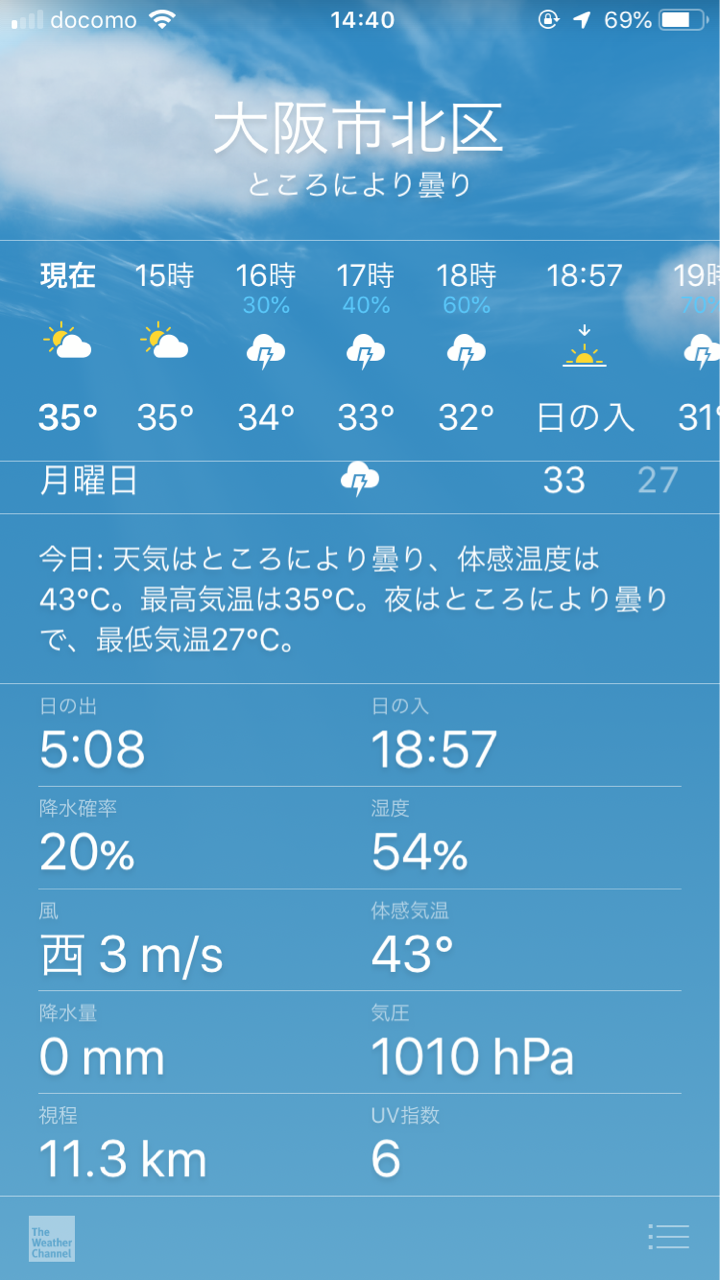Open the city list icon
The width and height of the screenshot is (720, 1280).
[668, 1237]
